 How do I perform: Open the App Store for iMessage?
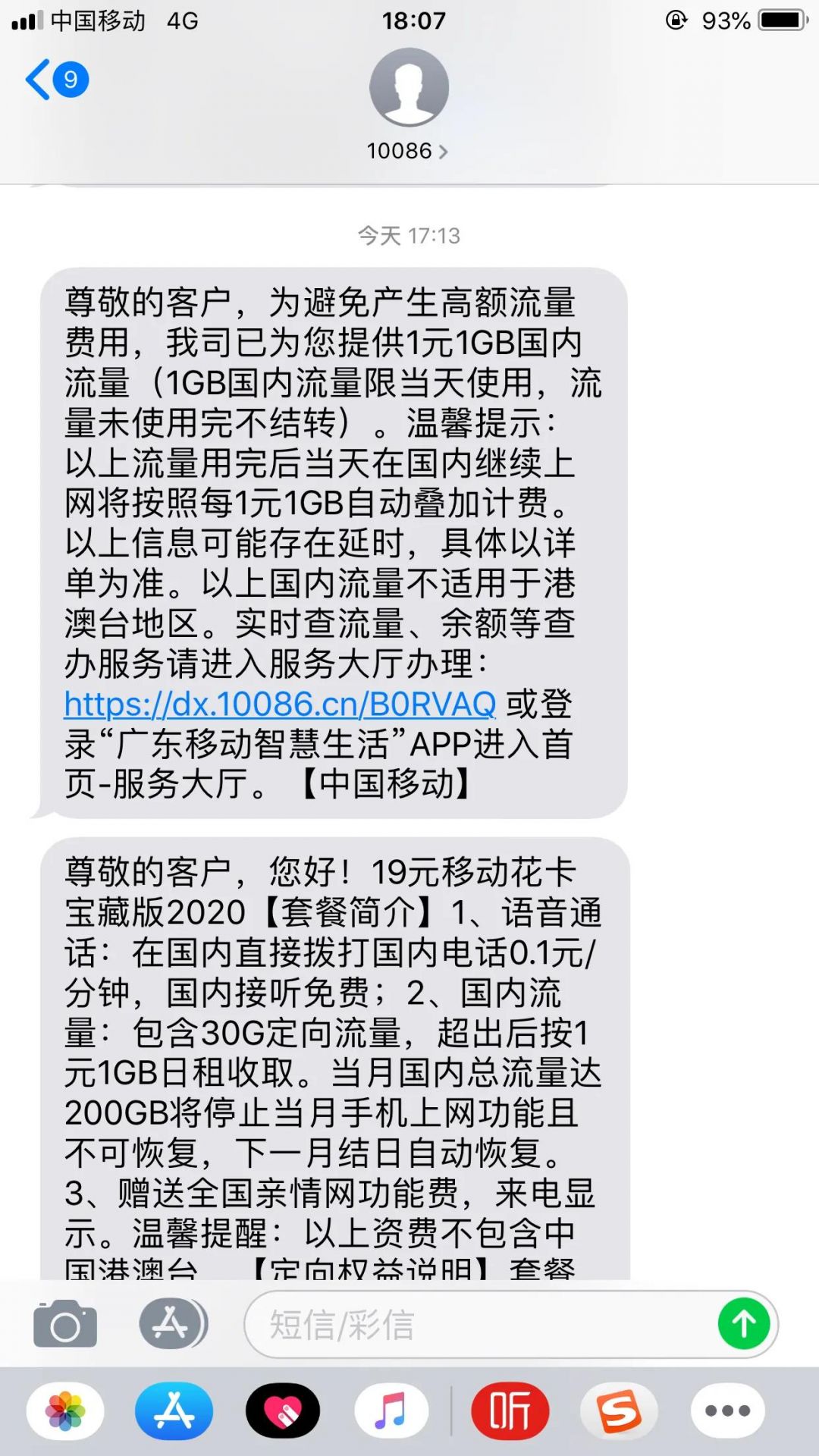[x=174, y=1411]
